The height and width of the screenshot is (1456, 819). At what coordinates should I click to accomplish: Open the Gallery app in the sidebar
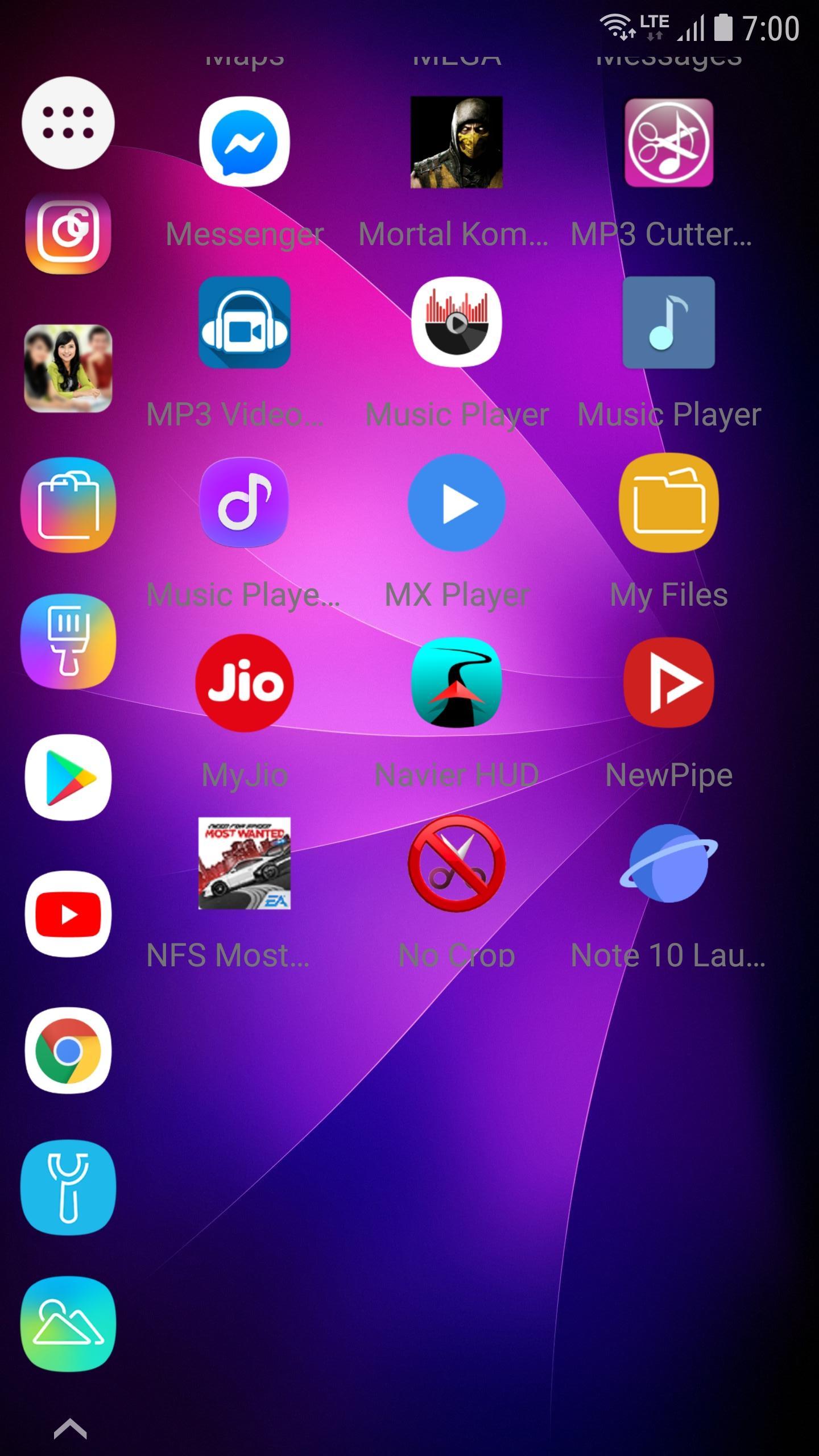pyautogui.click(x=68, y=1323)
